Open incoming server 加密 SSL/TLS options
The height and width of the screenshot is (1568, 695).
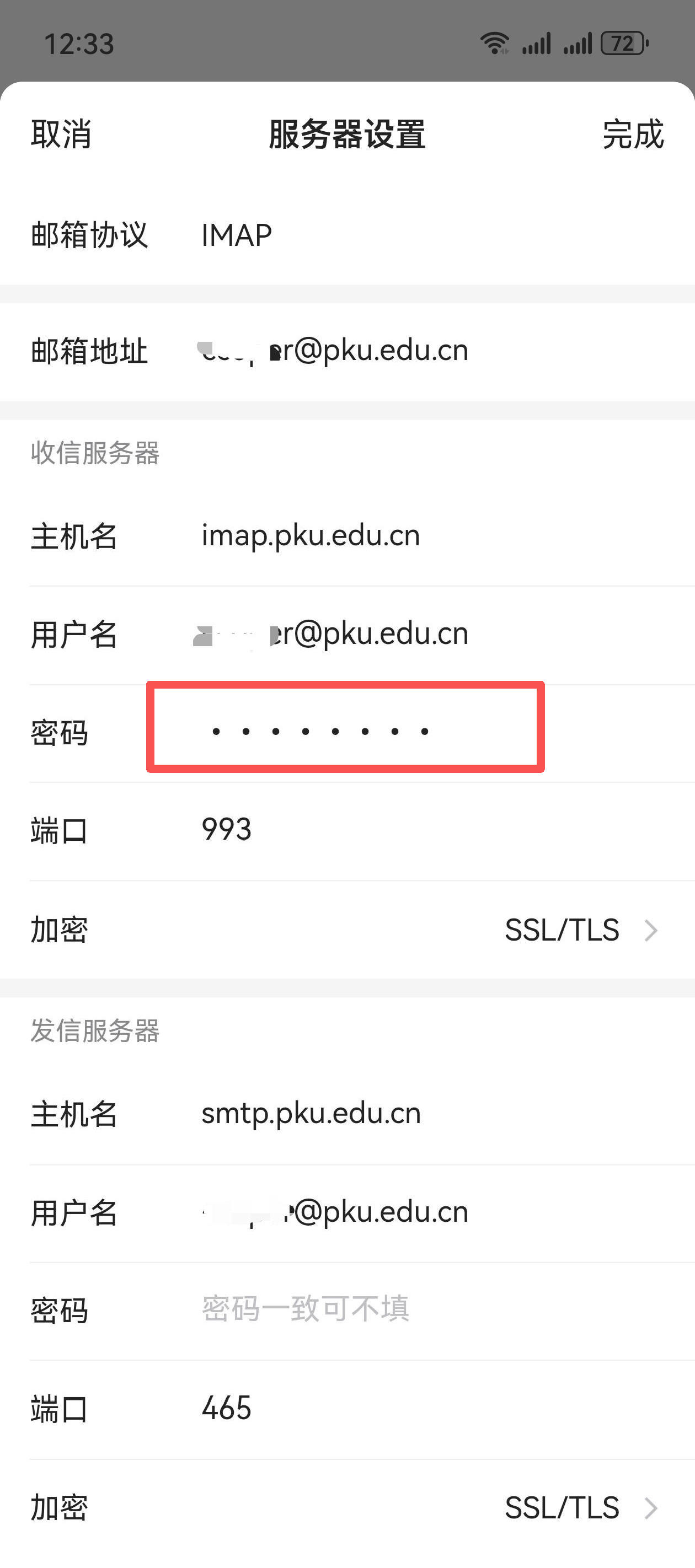coord(579,930)
